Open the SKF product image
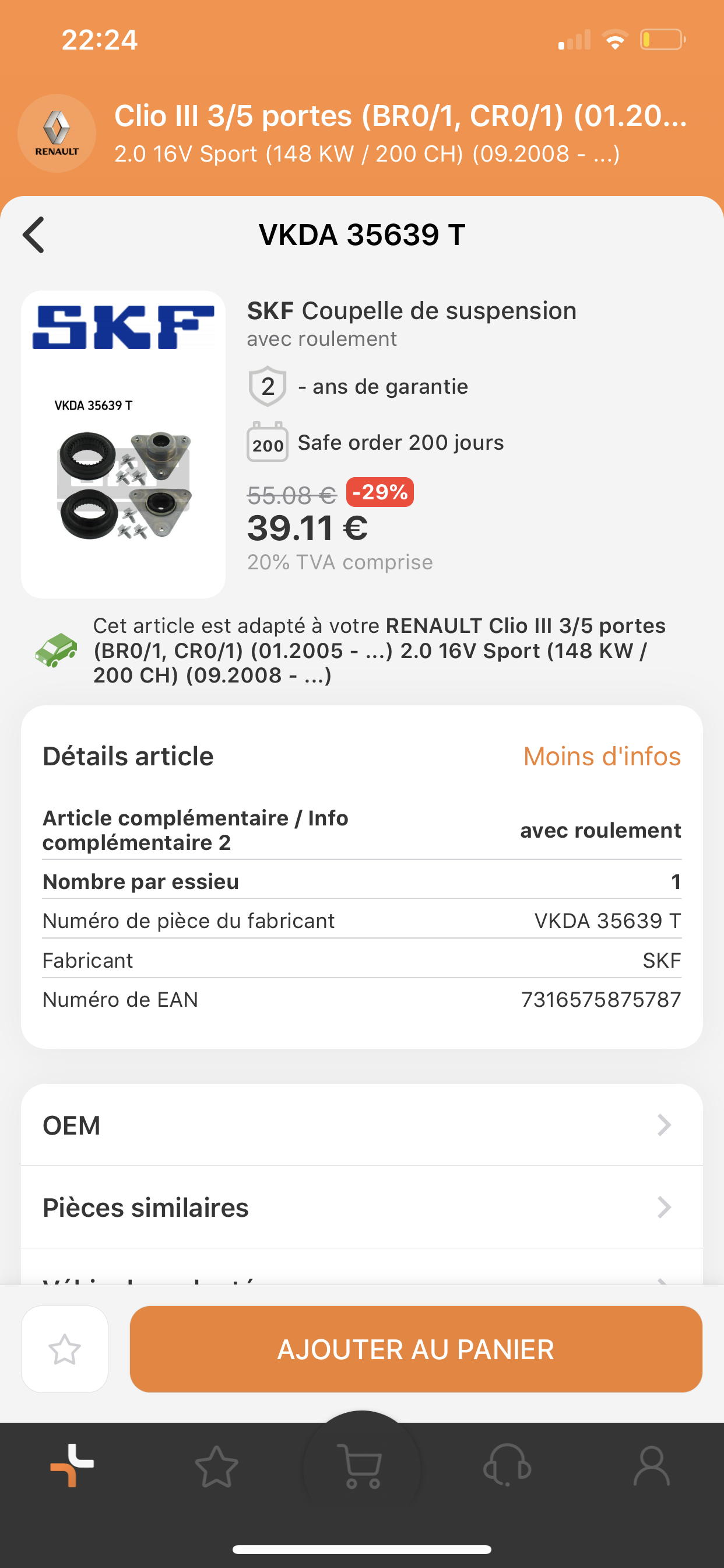724x1568 pixels. pyautogui.click(x=123, y=444)
